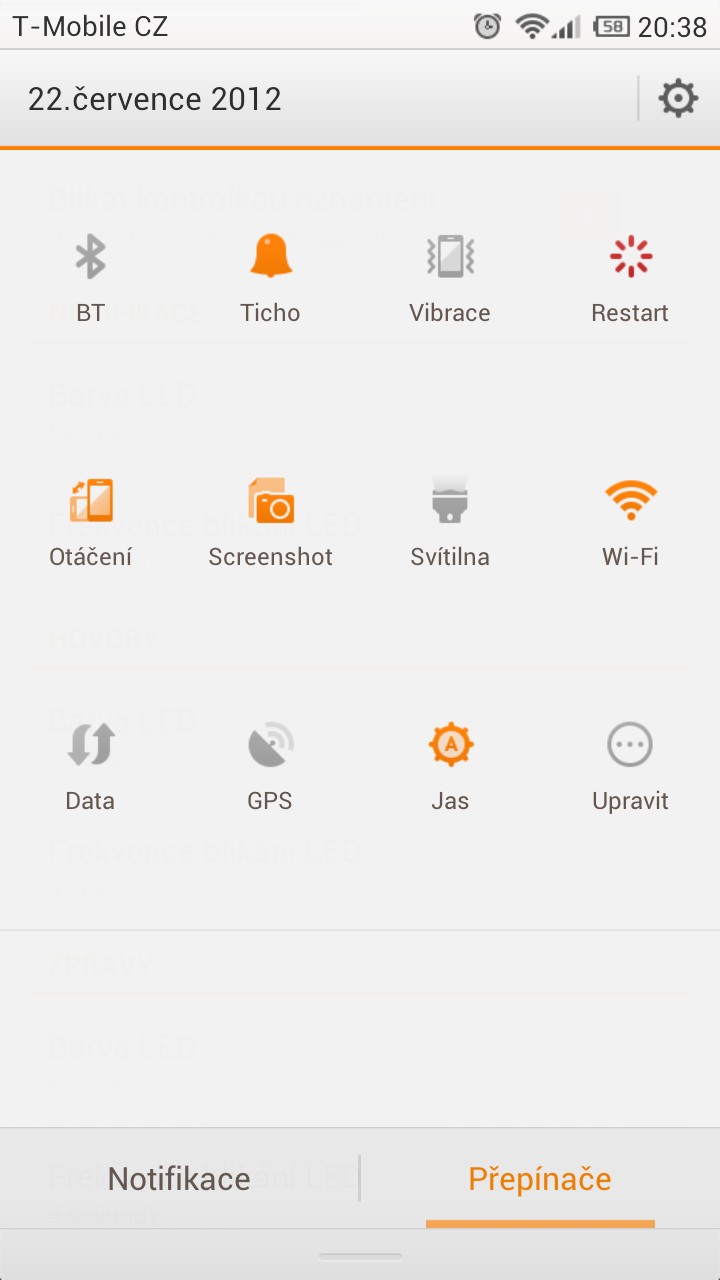This screenshot has width=720, height=1280.
Task: Disable the Wi-Fi toggle
Action: (x=630, y=523)
